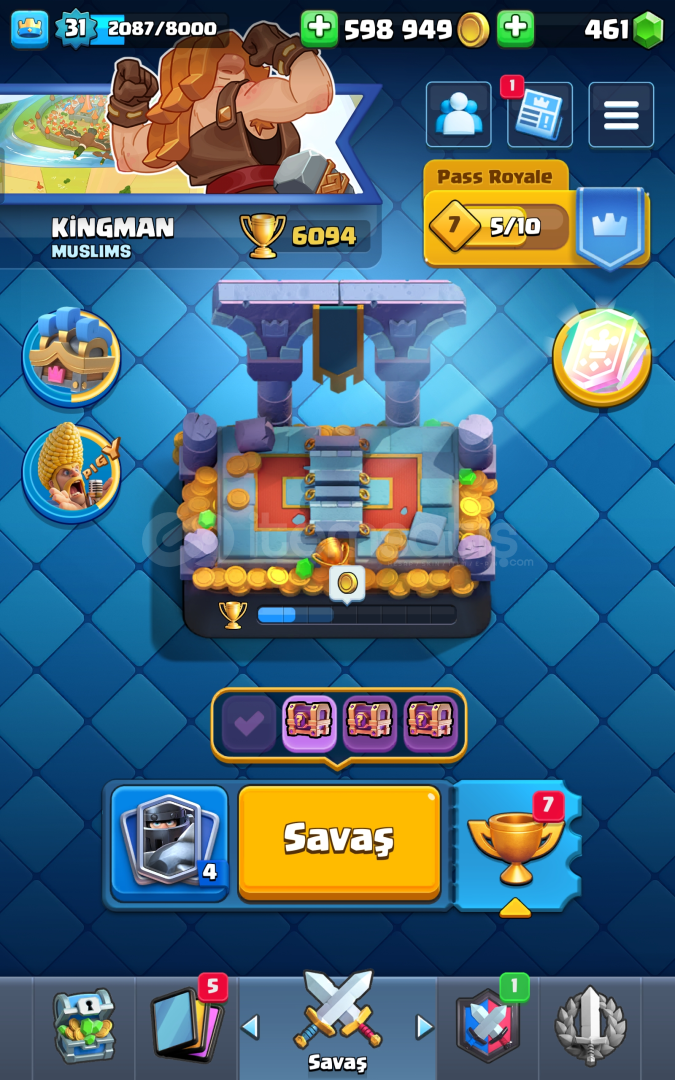
Task: Open the king level crown icon
Action: click(30, 29)
